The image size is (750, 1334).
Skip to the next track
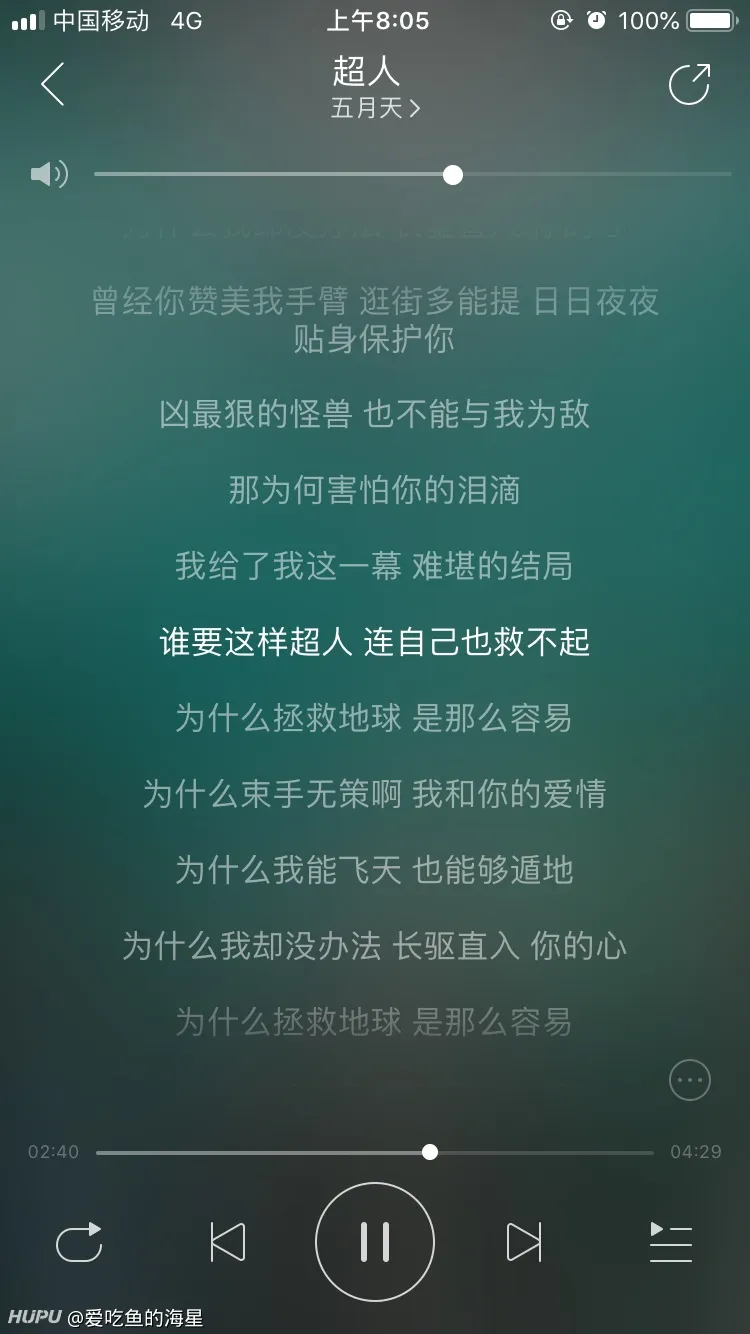click(523, 1242)
